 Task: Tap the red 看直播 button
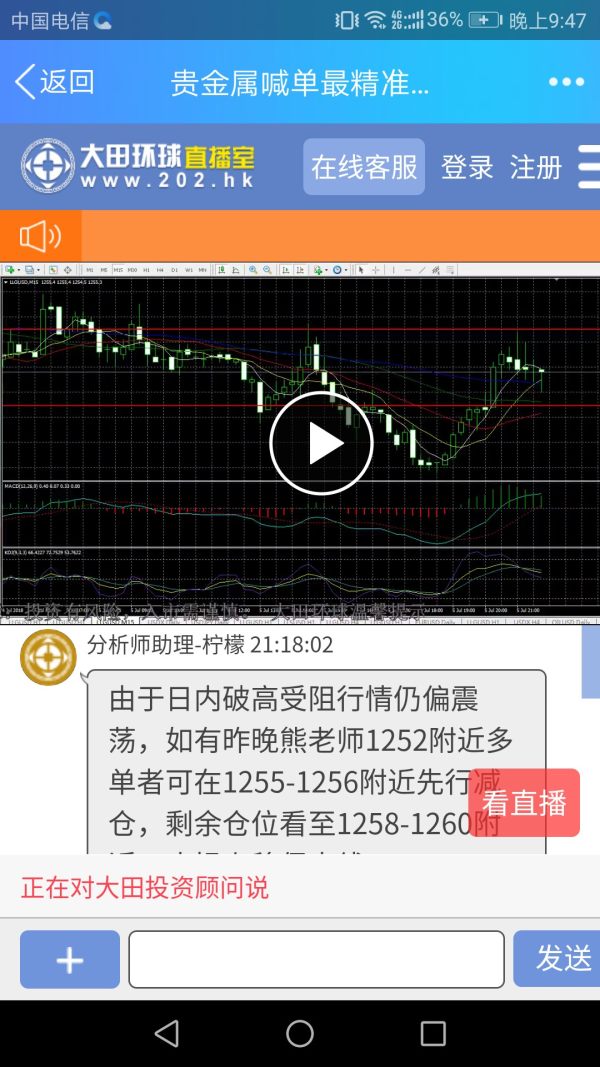click(524, 802)
